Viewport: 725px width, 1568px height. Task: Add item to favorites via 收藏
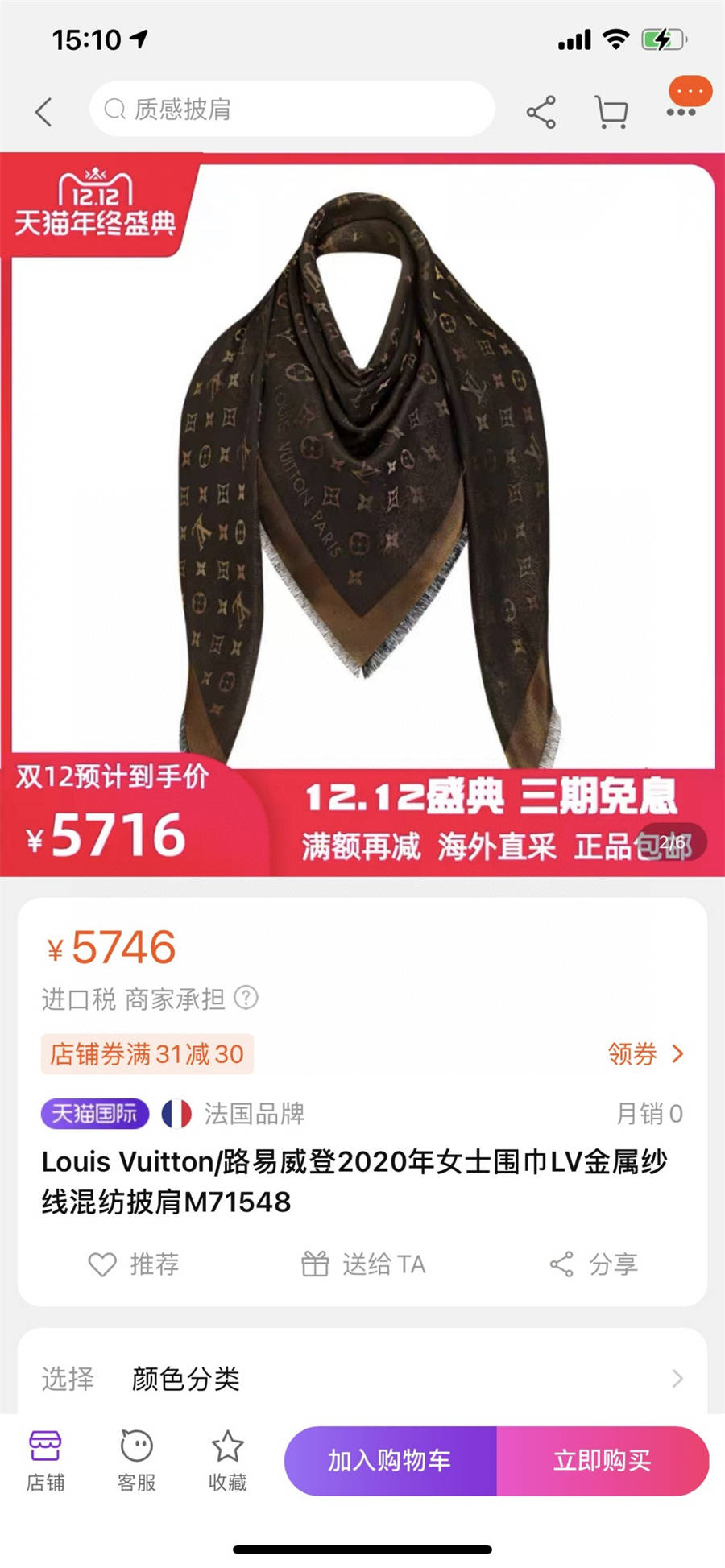227,1460
